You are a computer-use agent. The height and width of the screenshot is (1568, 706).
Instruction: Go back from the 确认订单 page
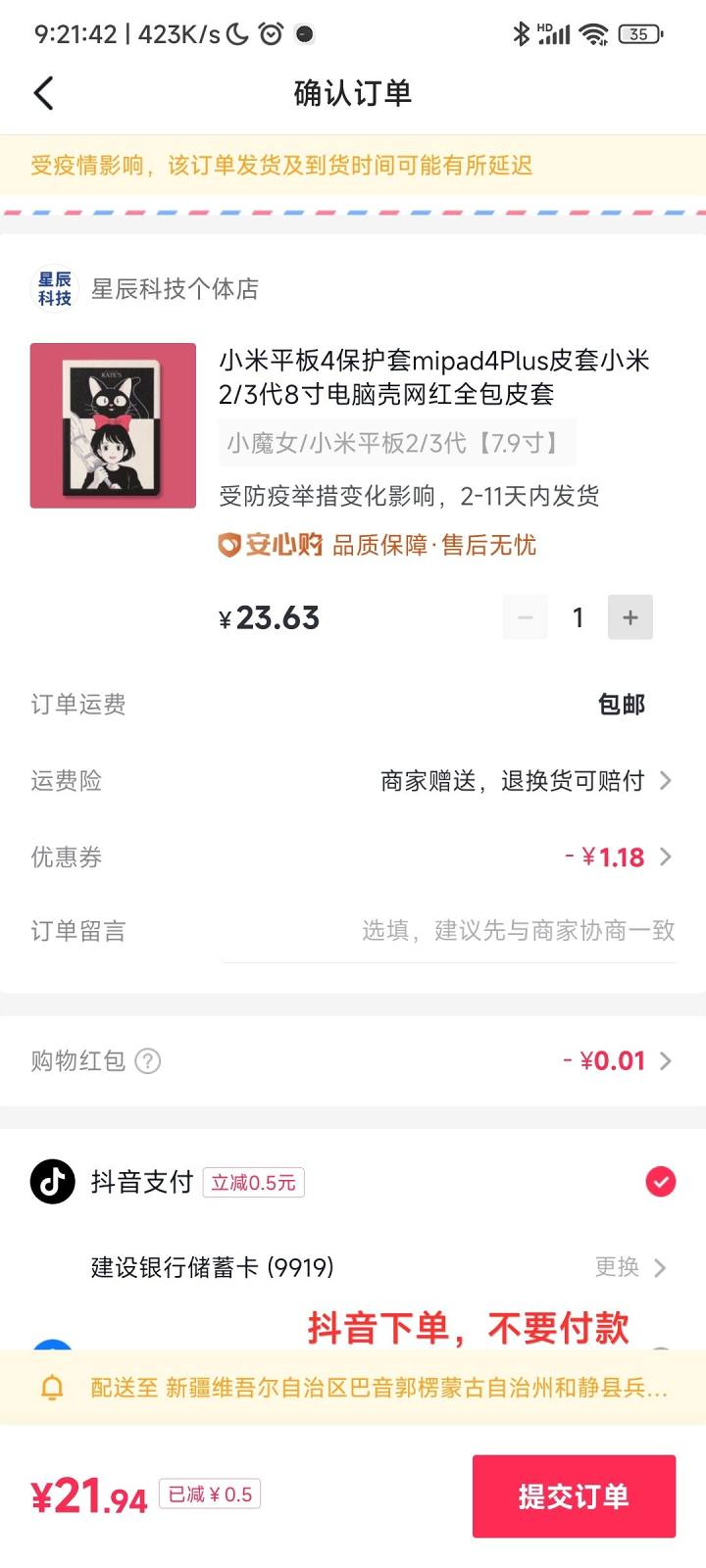[x=43, y=93]
